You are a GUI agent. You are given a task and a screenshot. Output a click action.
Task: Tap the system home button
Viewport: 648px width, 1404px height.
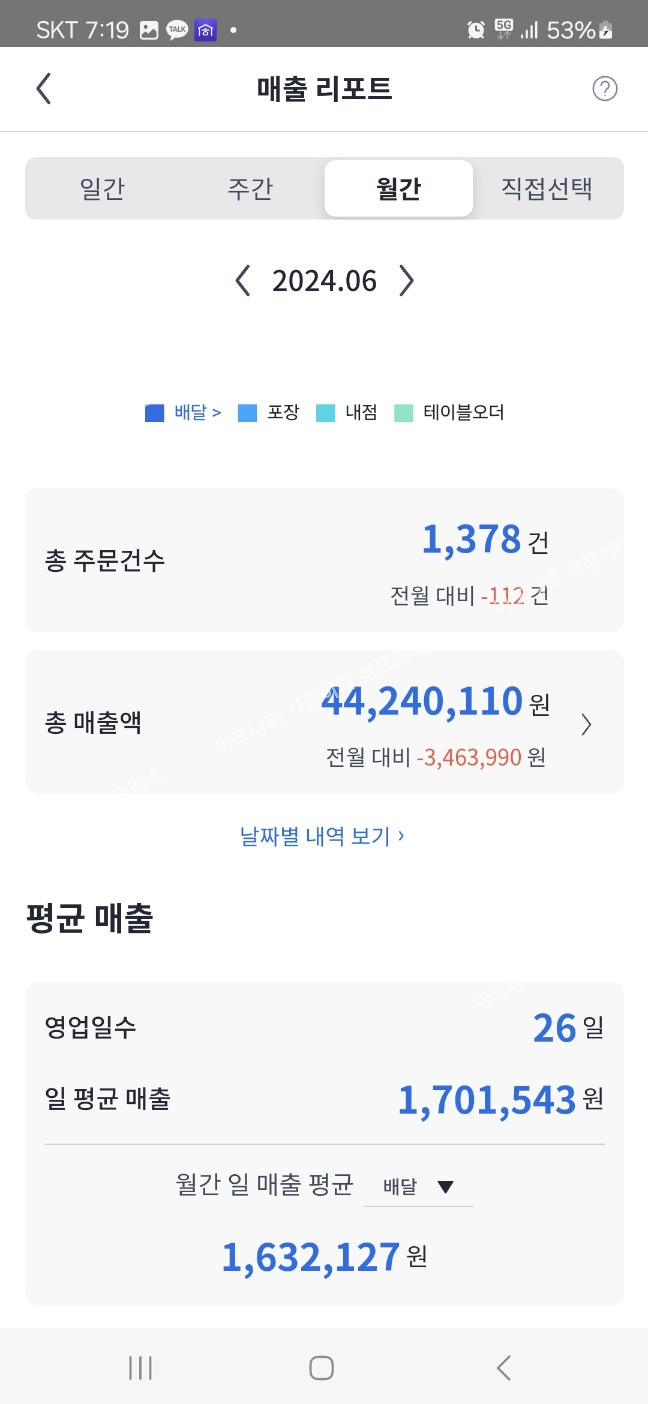(321, 1367)
